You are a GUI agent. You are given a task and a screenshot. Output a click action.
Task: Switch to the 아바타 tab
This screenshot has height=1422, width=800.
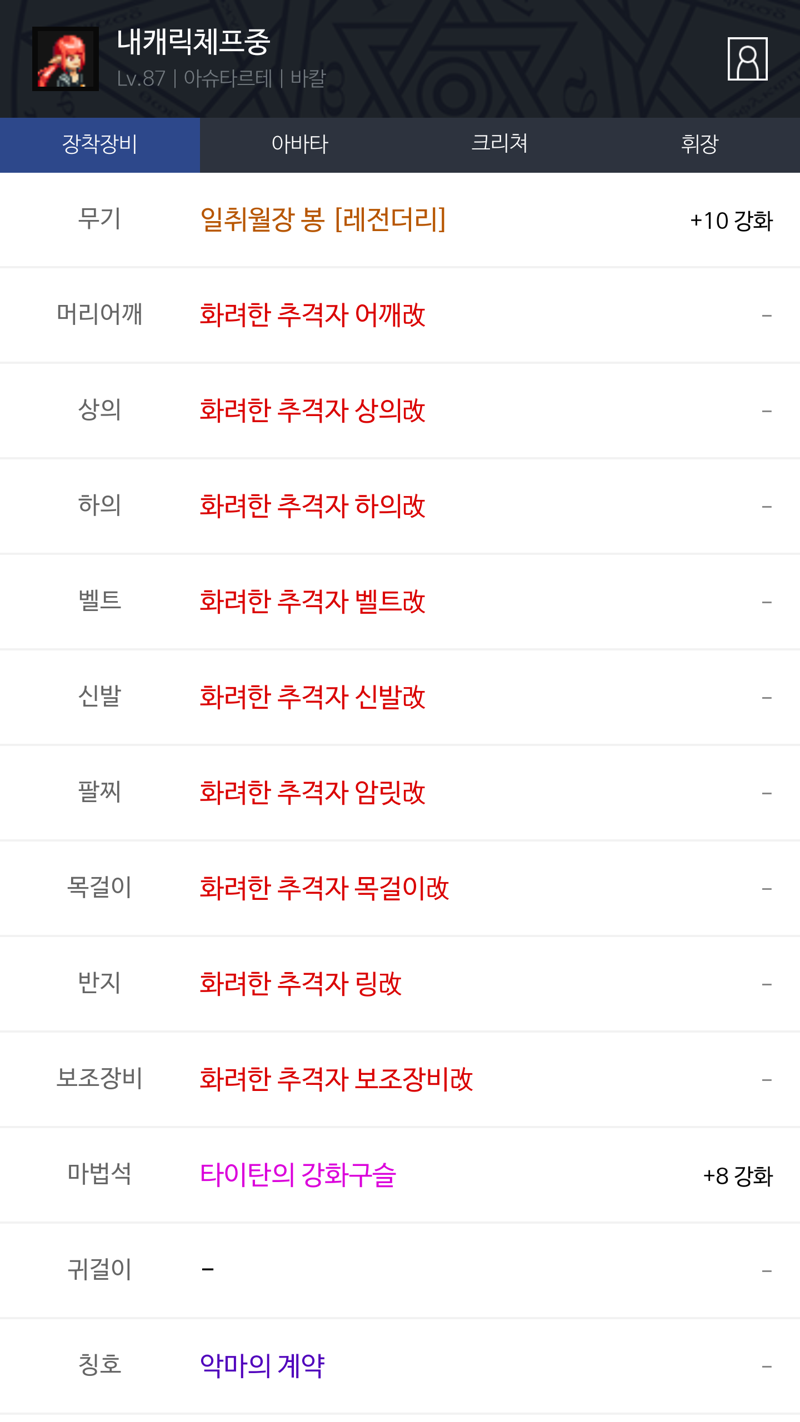(300, 144)
